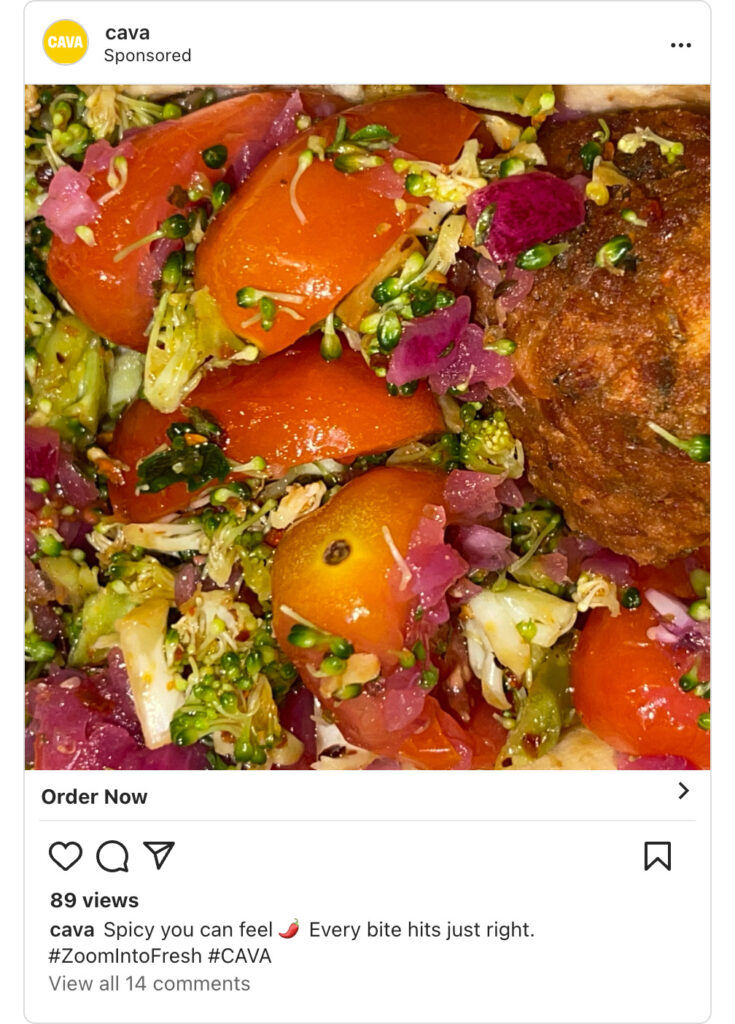Open the cava profile picture
735x1024 pixels.
click(x=65, y=43)
